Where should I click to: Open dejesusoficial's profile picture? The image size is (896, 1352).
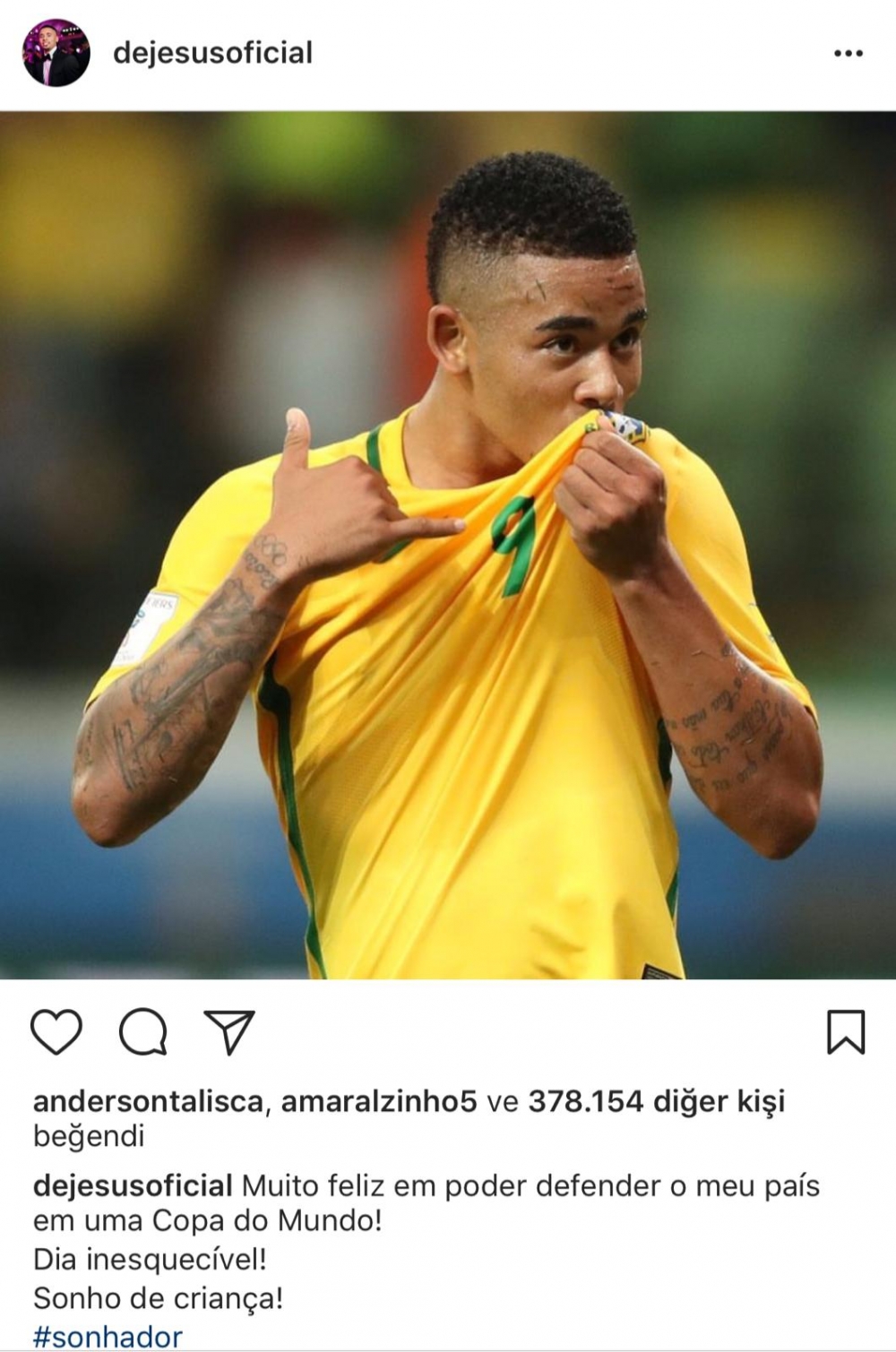click(56, 54)
